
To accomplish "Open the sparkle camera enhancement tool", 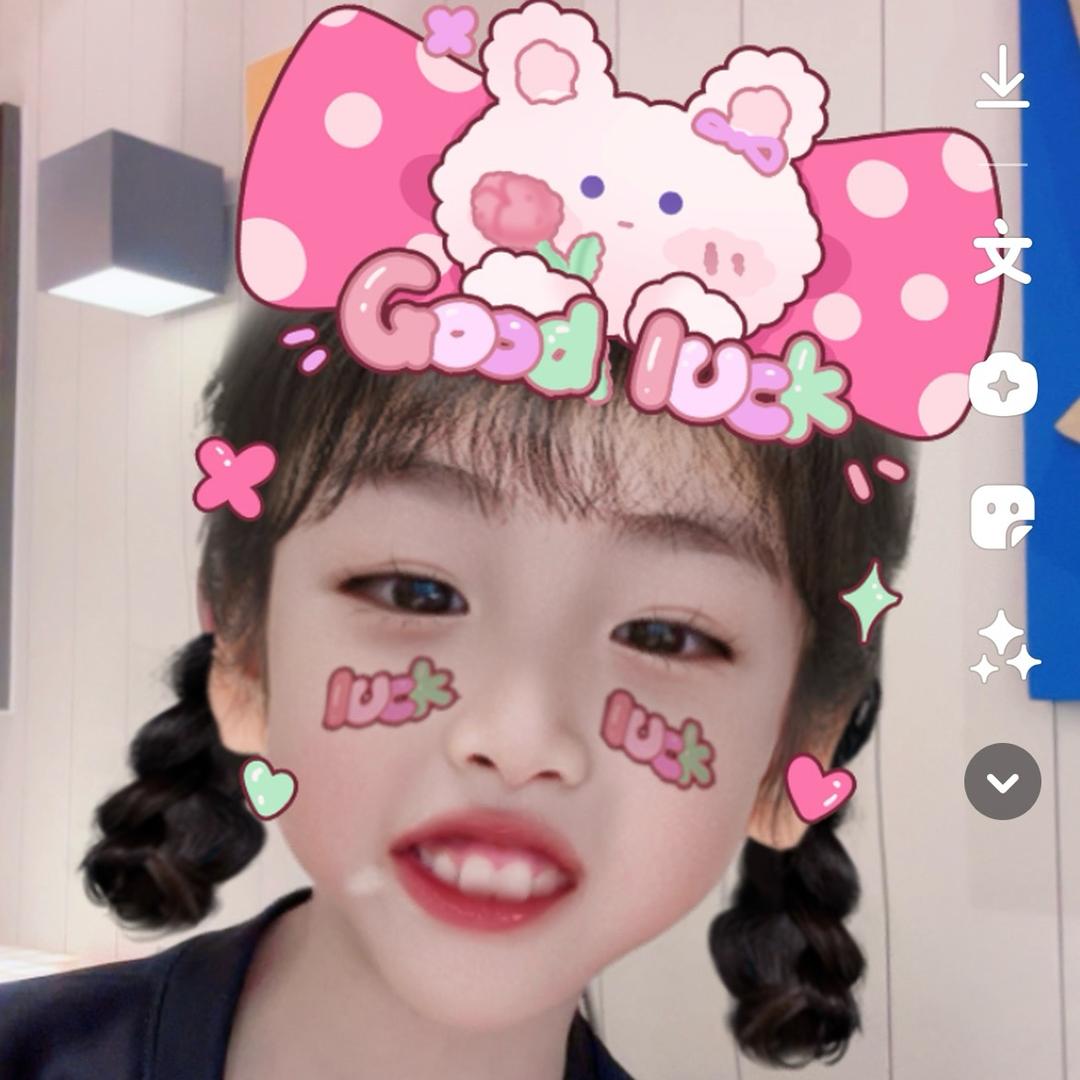I will (1002, 387).
